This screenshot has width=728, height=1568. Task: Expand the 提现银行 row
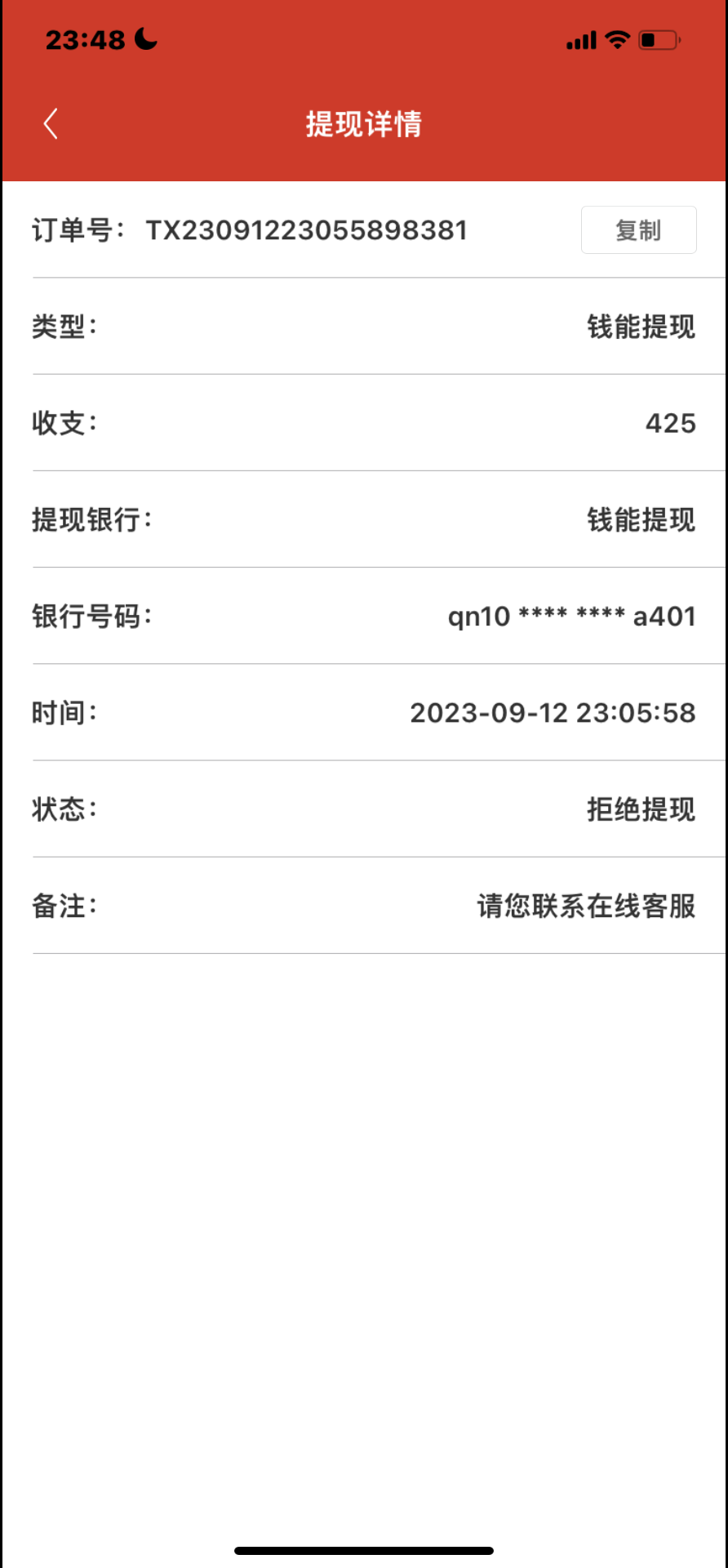tap(364, 519)
